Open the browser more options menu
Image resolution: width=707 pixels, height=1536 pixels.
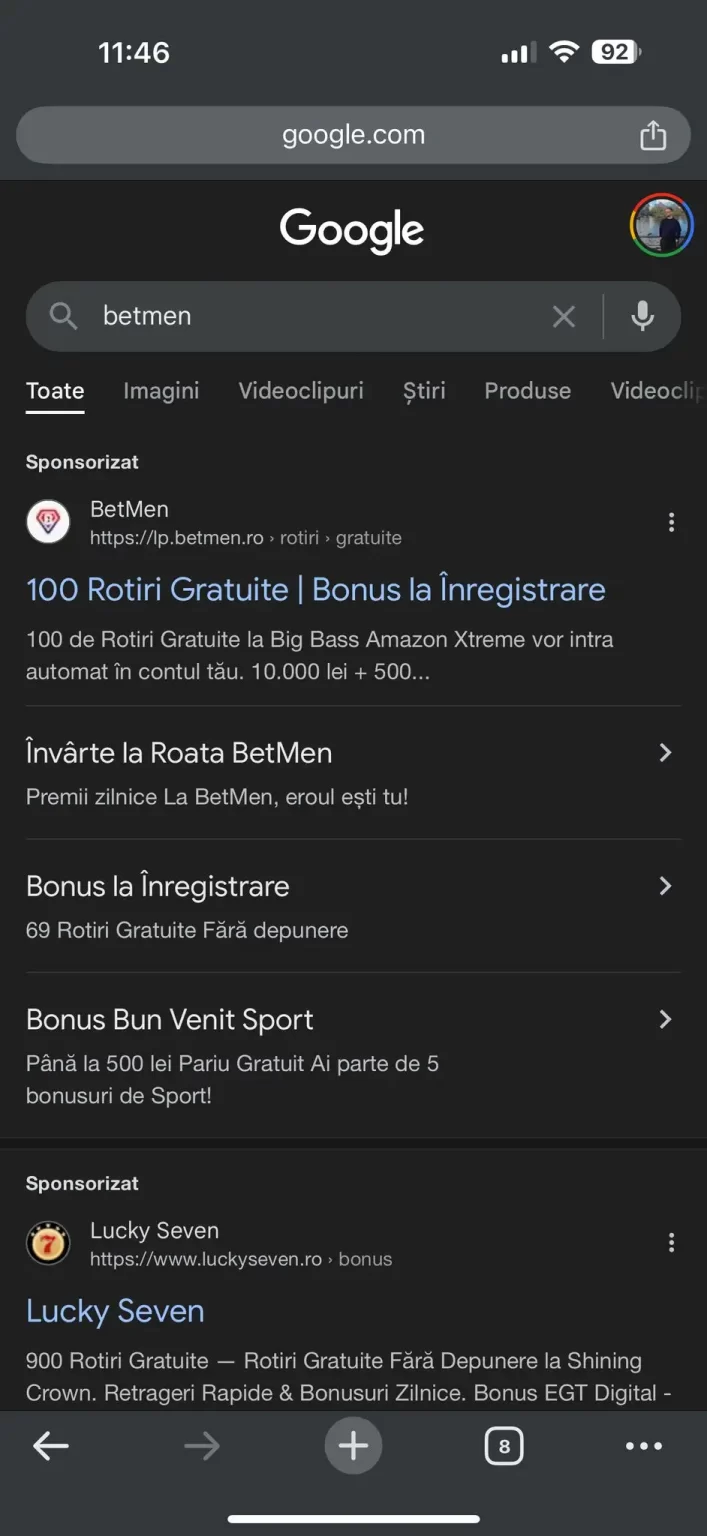(644, 1446)
